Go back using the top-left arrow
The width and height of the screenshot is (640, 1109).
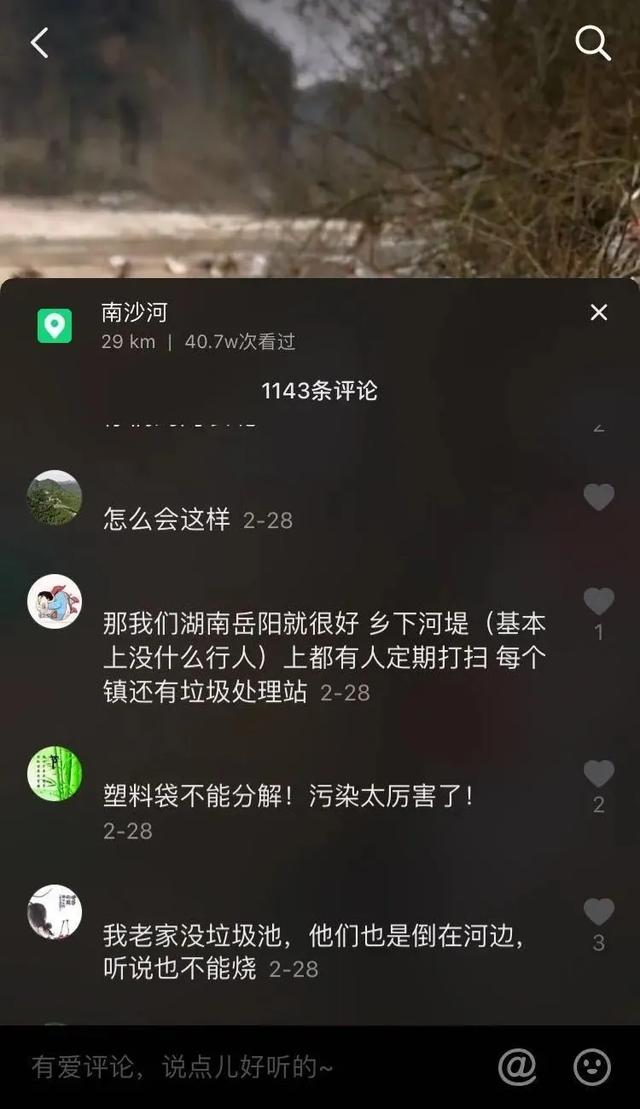click(40, 43)
